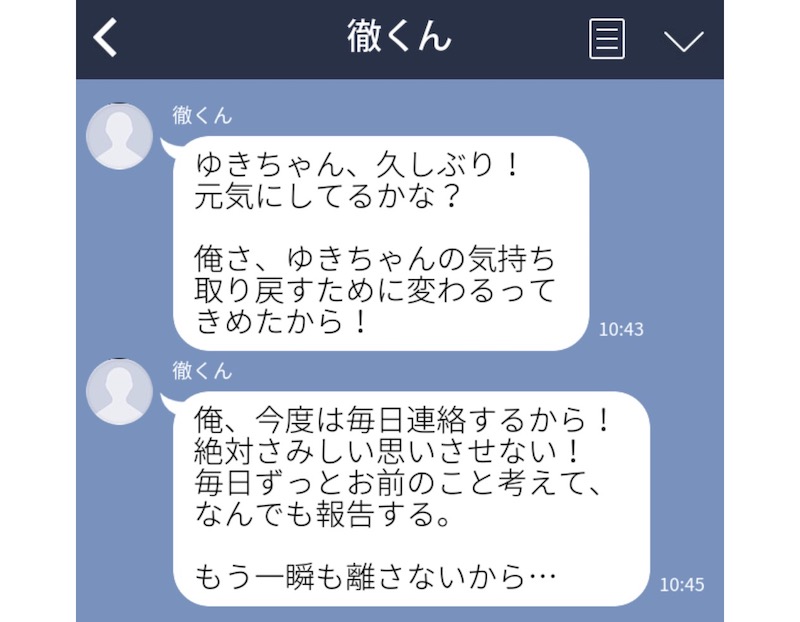The height and width of the screenshot is (622, 800).
Task: Expand the chat menu chevron
Action: pyautogui.click(x=684, y=40)
